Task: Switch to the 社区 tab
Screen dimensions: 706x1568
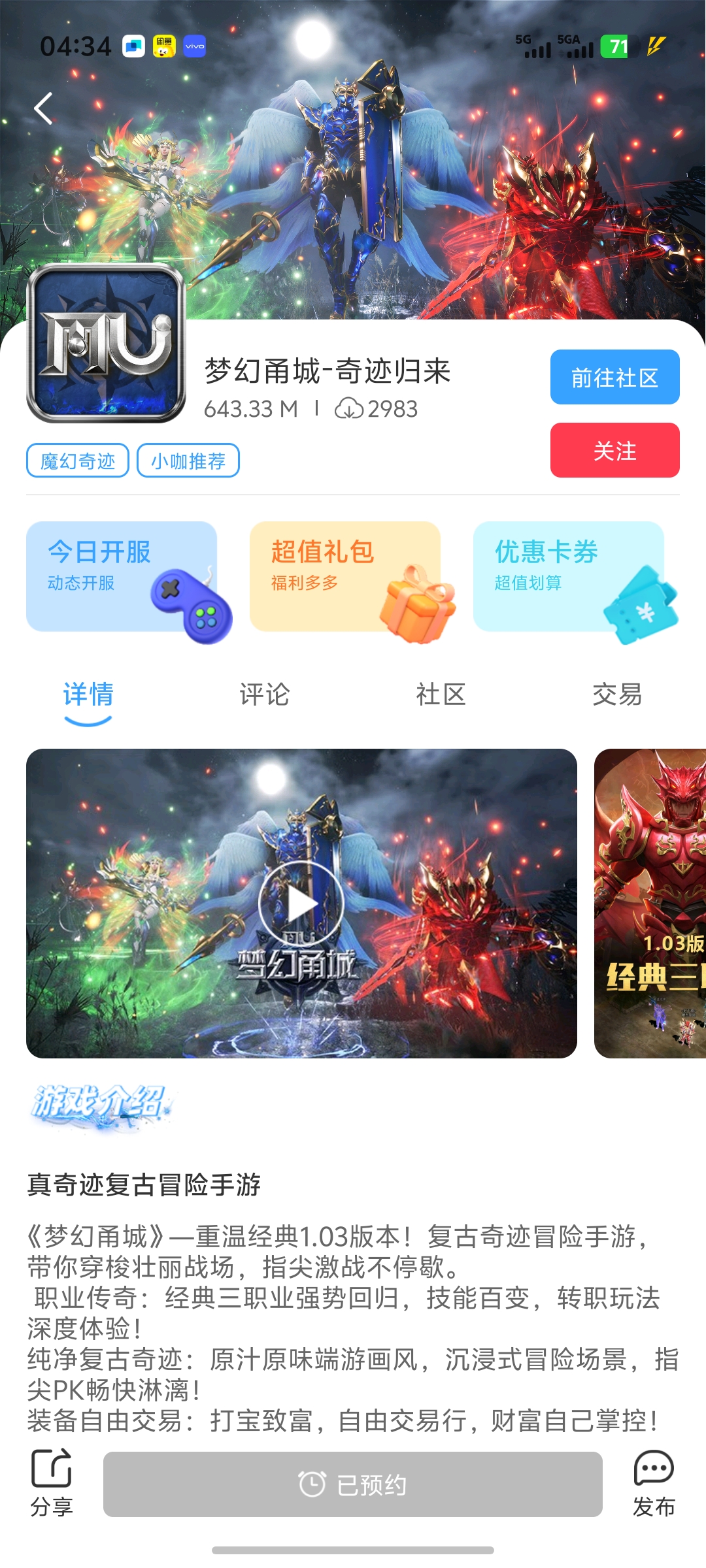Action: pos(441,694)
